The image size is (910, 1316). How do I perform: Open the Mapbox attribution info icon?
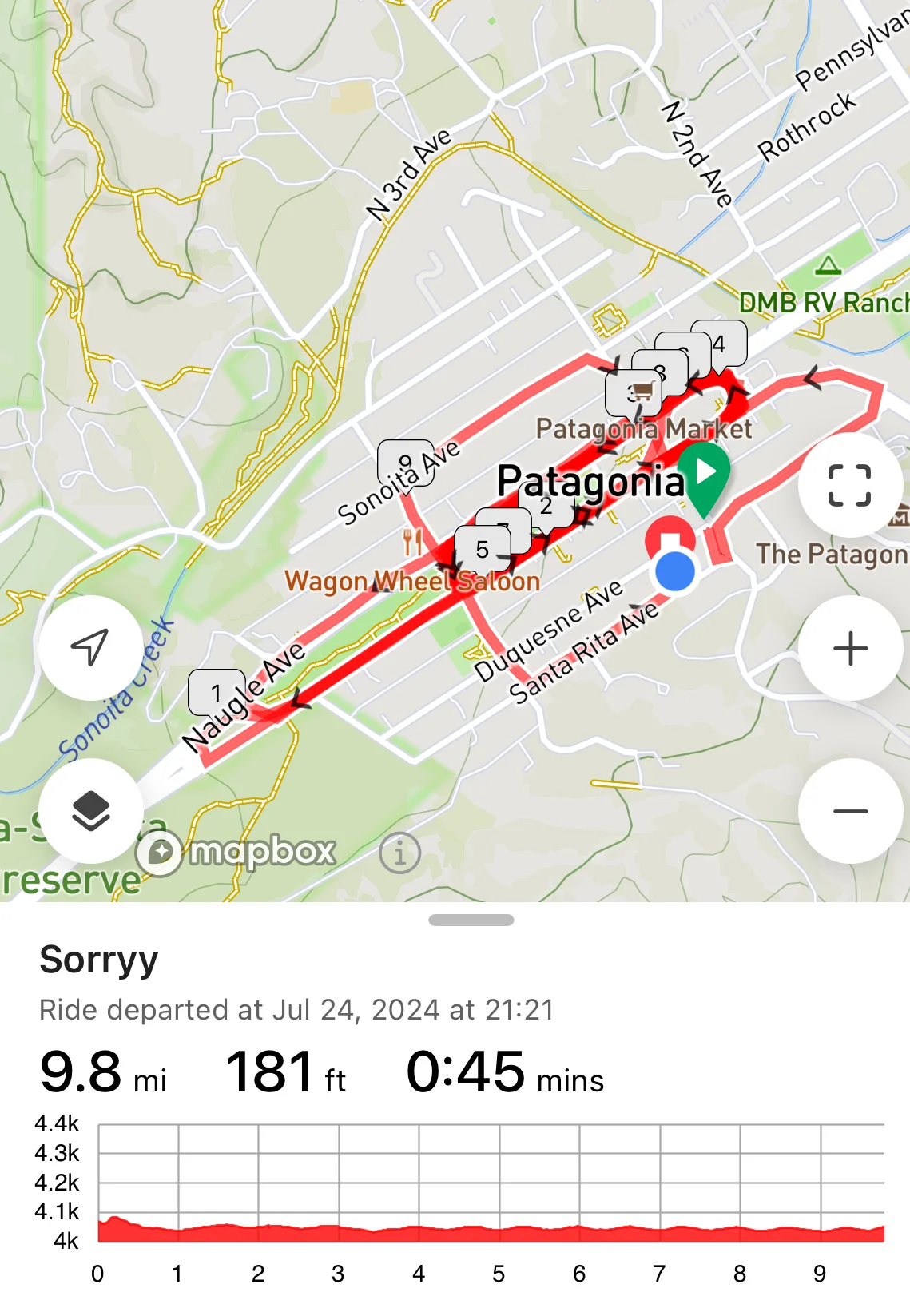click(400, 853)
